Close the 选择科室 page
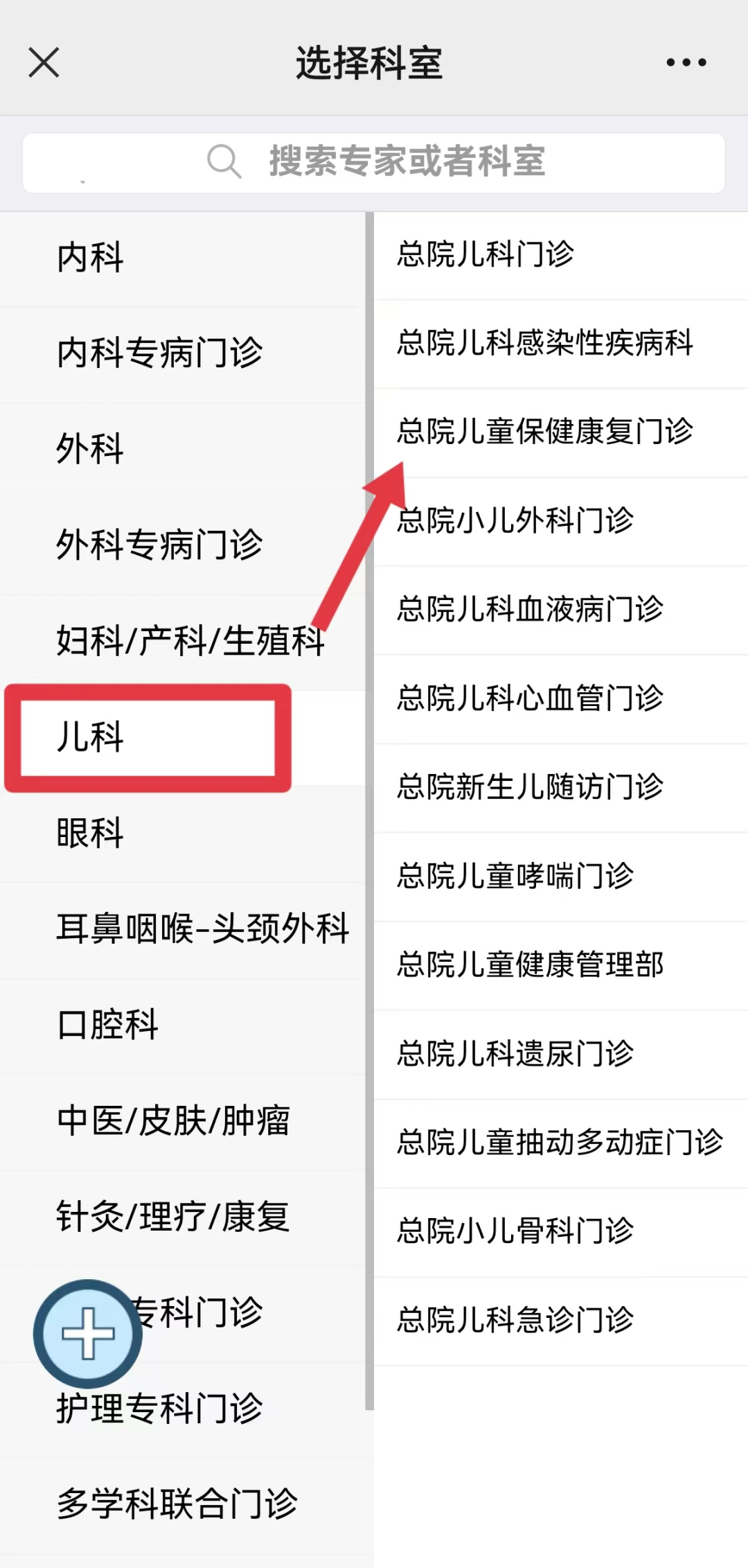Screen dimensions: 748x1568 click(x=44, y=62)
